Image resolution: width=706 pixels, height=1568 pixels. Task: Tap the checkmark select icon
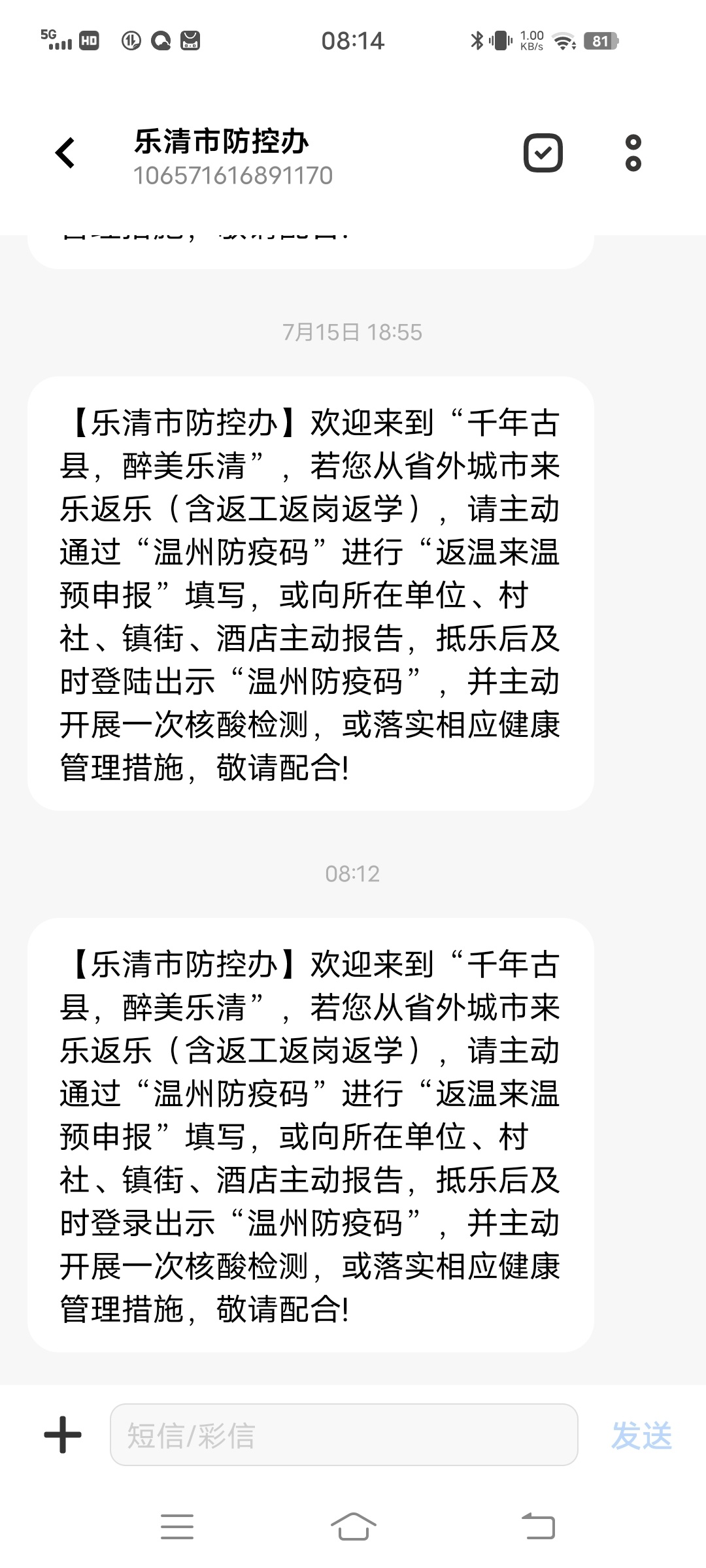(x=543, y=154)
